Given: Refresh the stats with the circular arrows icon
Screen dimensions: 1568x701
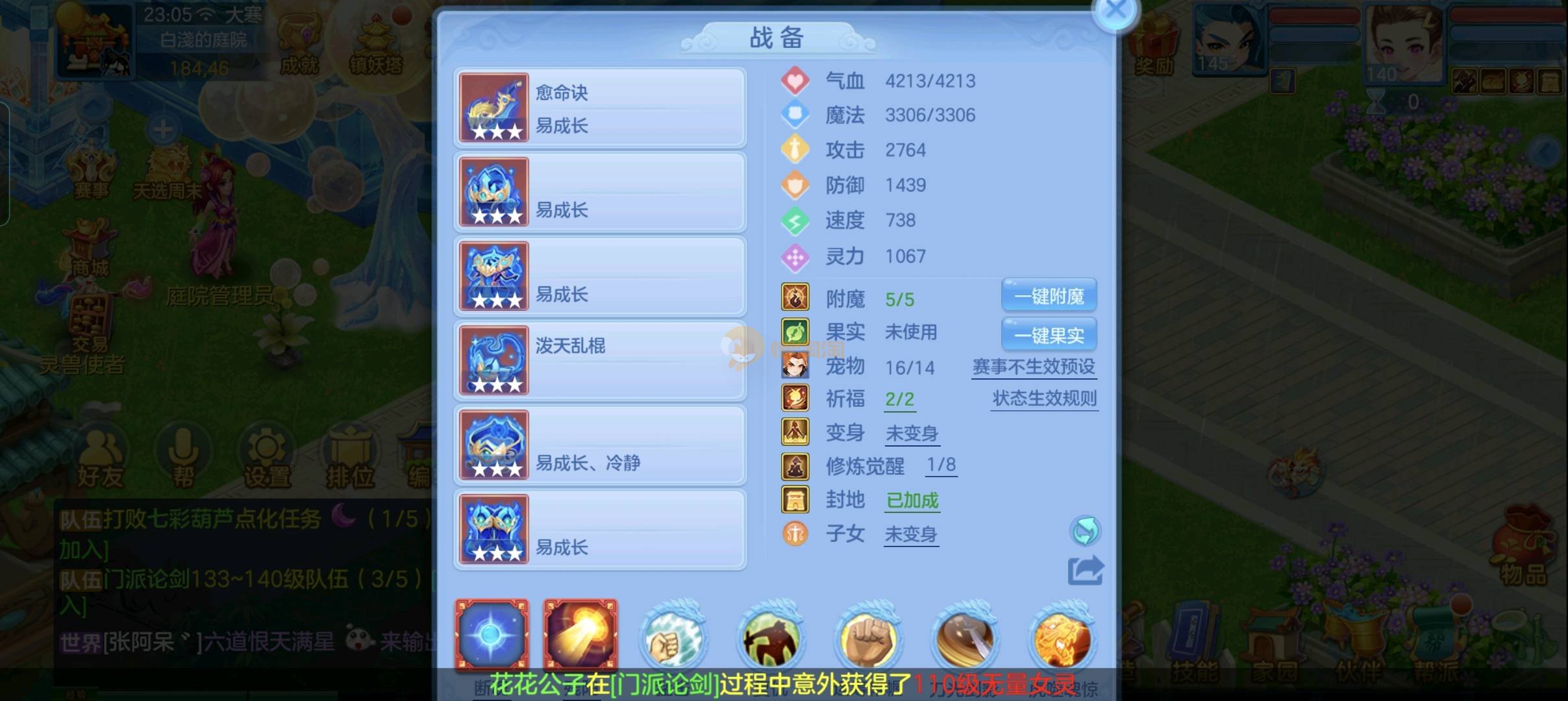Looking at the screenshot, I should pyautogui.click(x=1085, y=531).
